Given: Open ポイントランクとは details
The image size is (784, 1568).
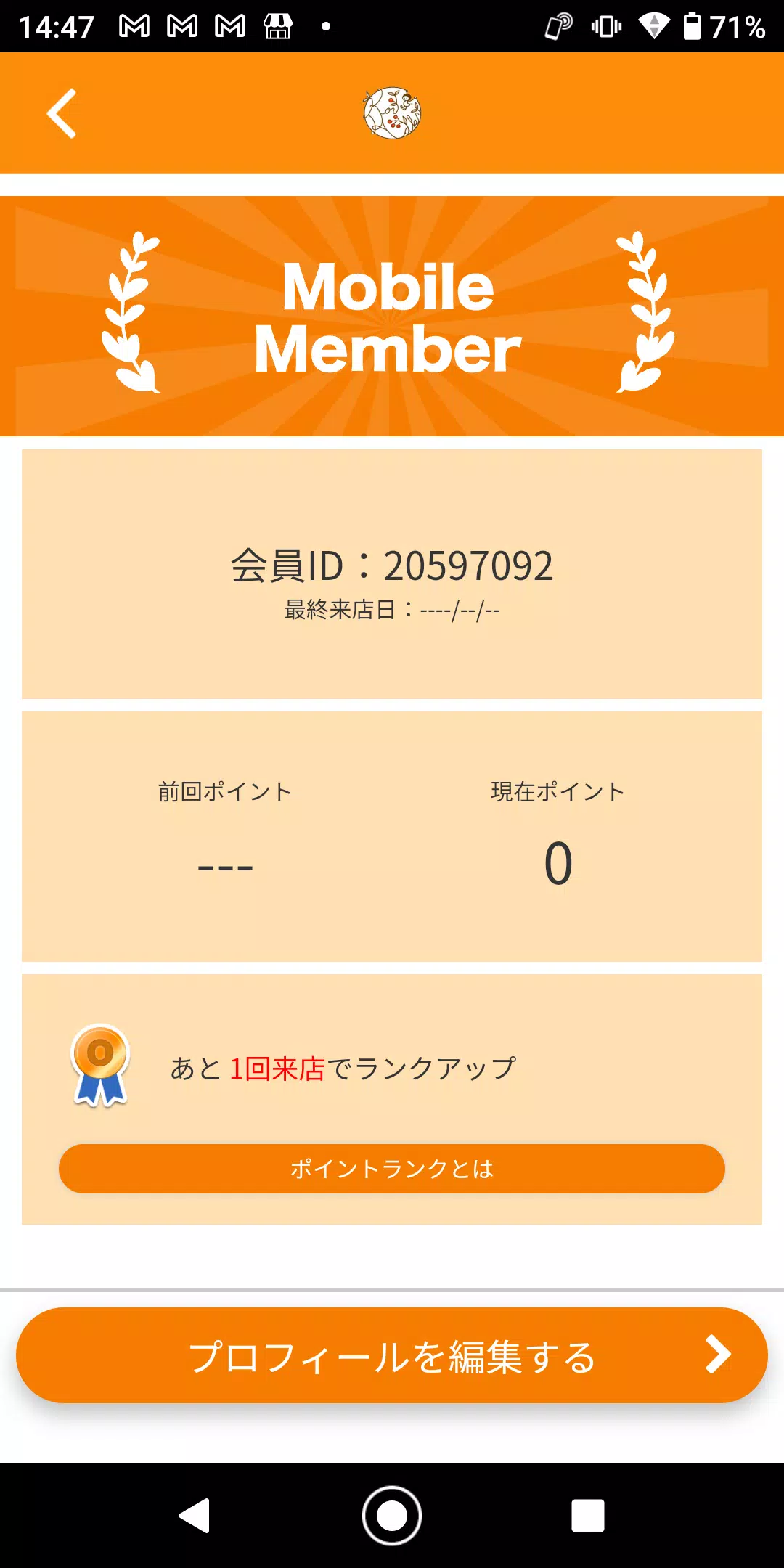Looking at the screenshot, I should (392, 1169).
